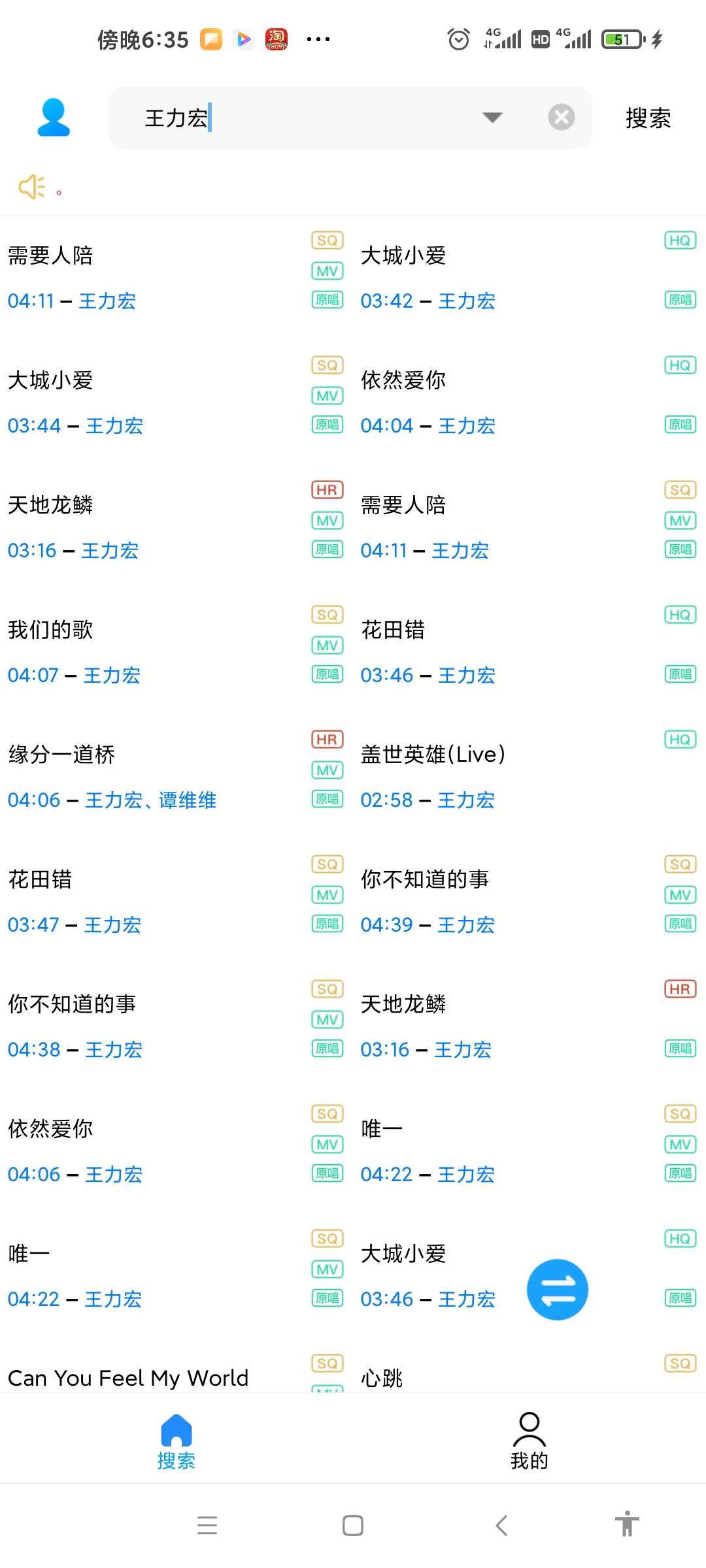The width and height of the screenshot is (706, 1568).
Task: Select 你不知道的事 with duration 04:39
Action: (x=529, y=902)
